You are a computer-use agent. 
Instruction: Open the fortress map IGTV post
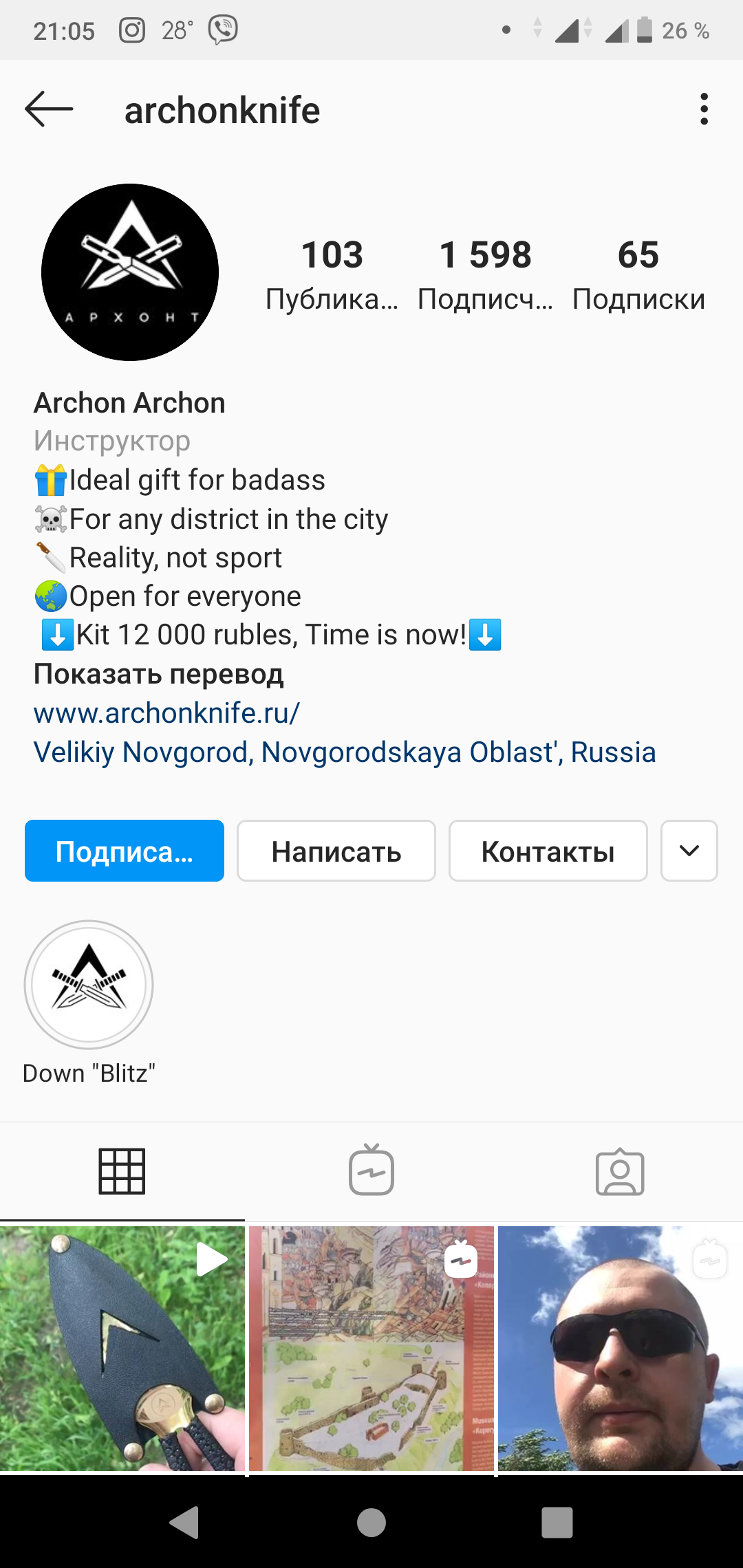tap(371, 1348)
